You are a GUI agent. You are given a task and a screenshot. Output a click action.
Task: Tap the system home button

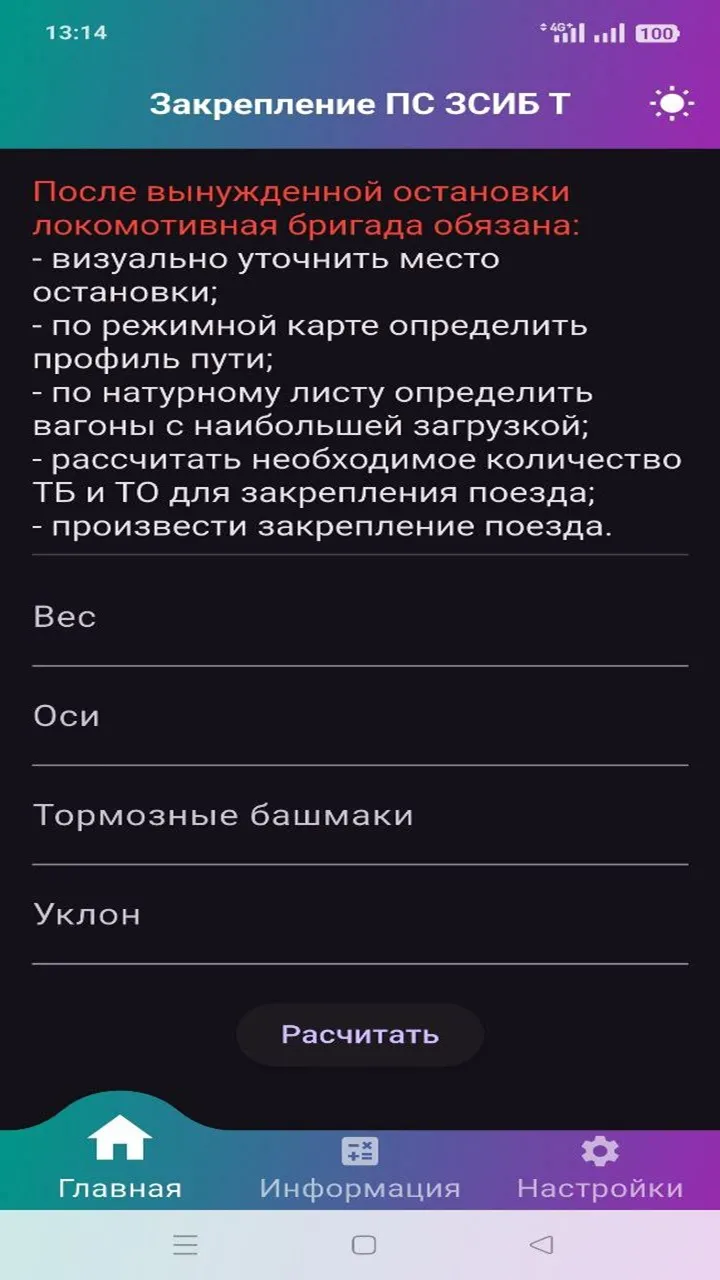364,1245
